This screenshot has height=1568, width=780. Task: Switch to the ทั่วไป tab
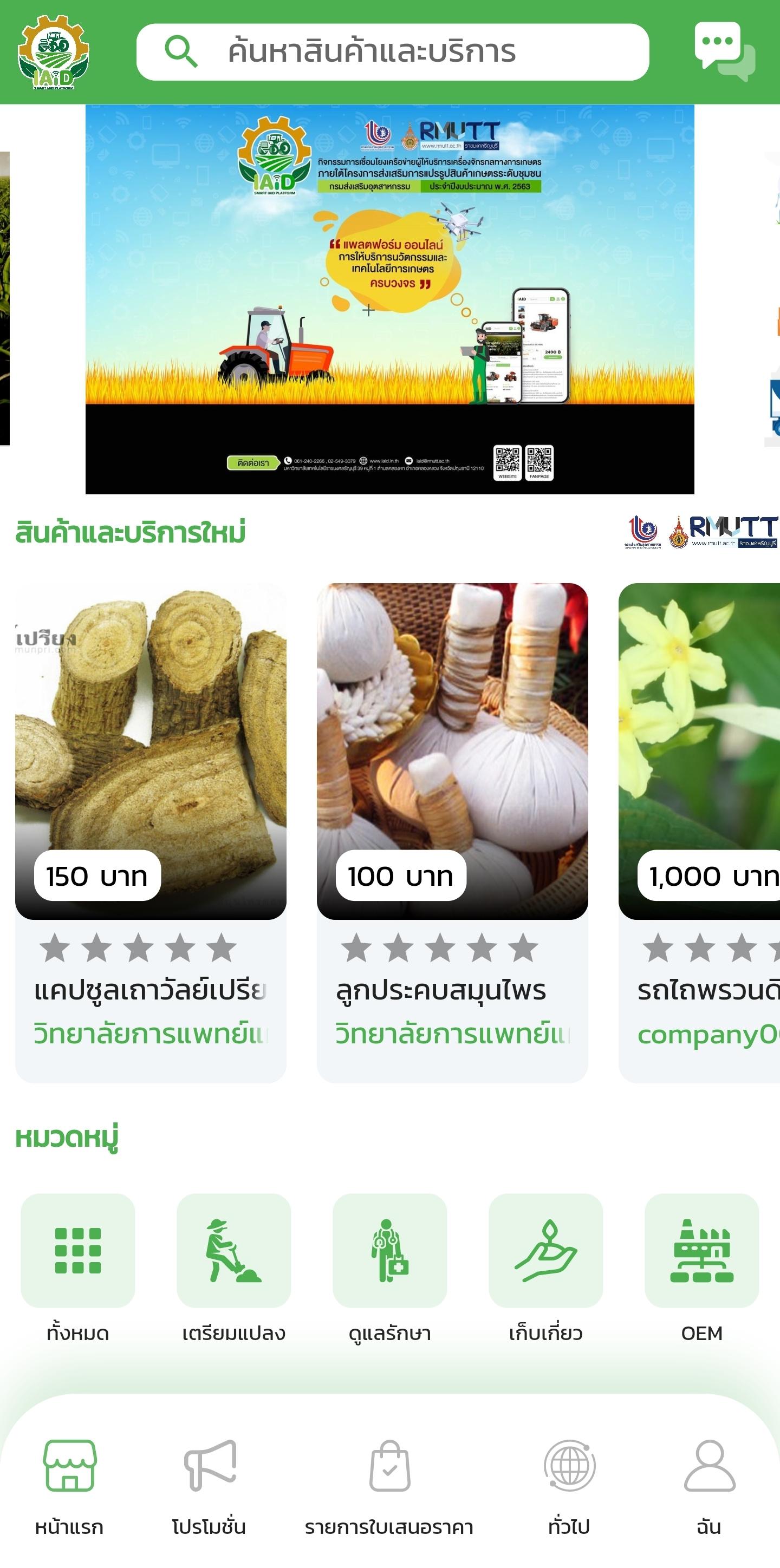[x=569, y=1484]
